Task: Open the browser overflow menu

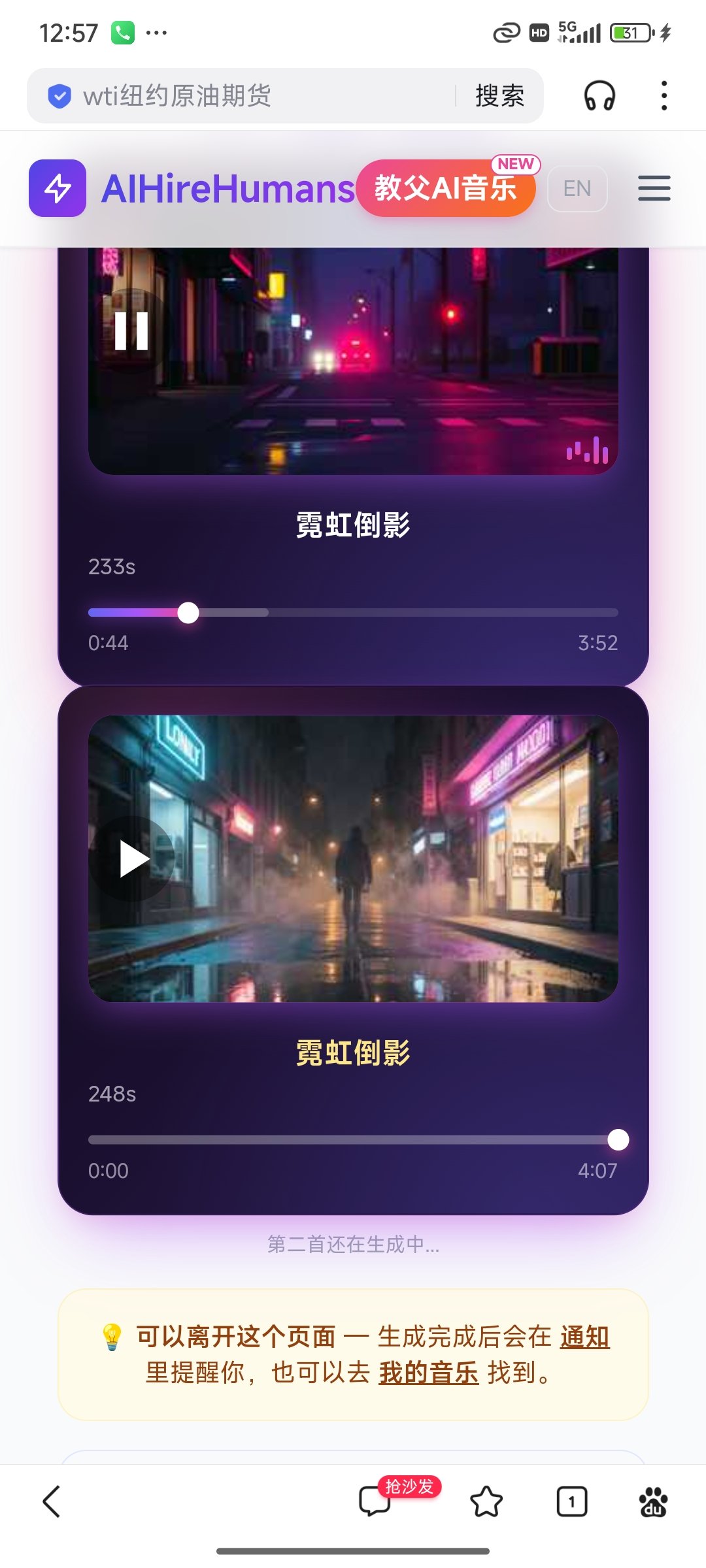Action: 664,96
